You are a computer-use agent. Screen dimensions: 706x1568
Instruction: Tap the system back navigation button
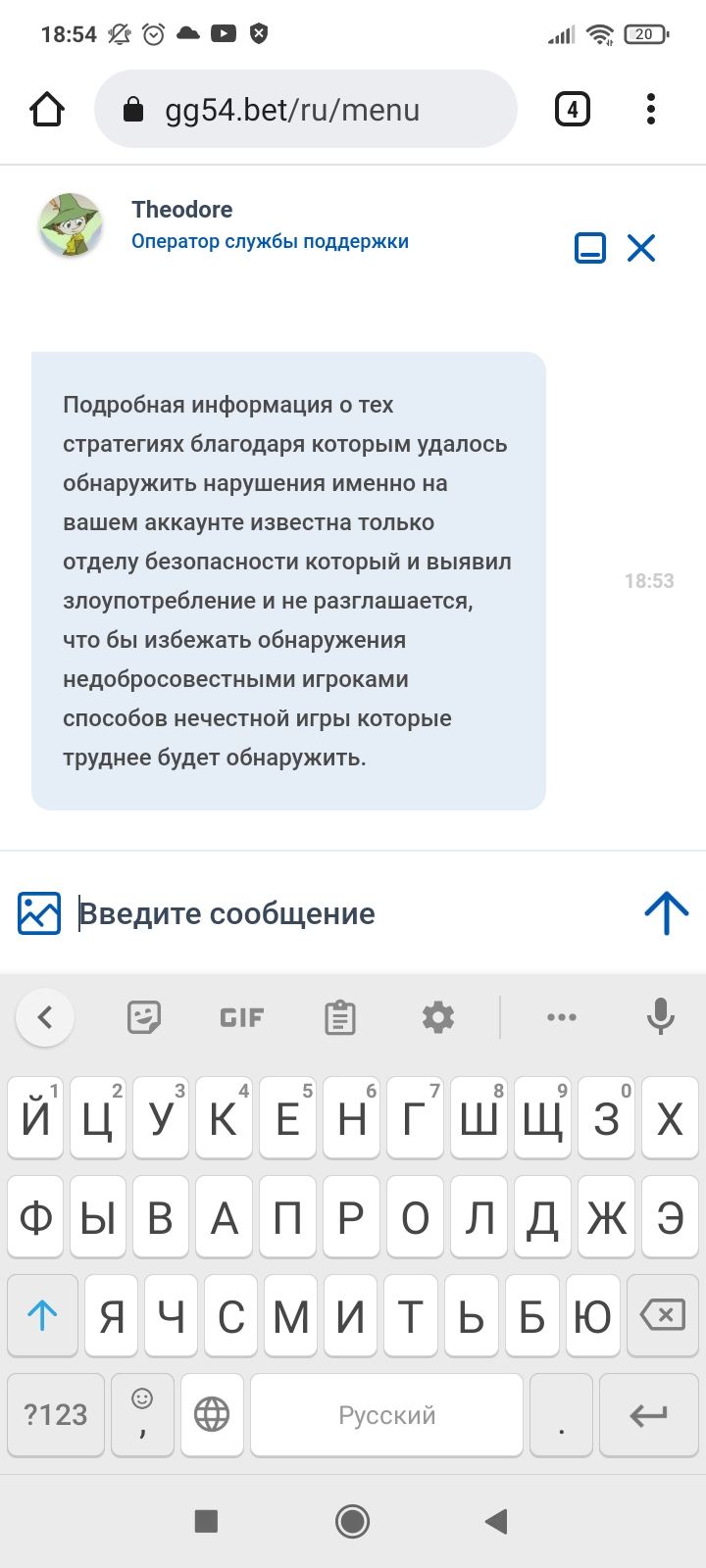497,1521
